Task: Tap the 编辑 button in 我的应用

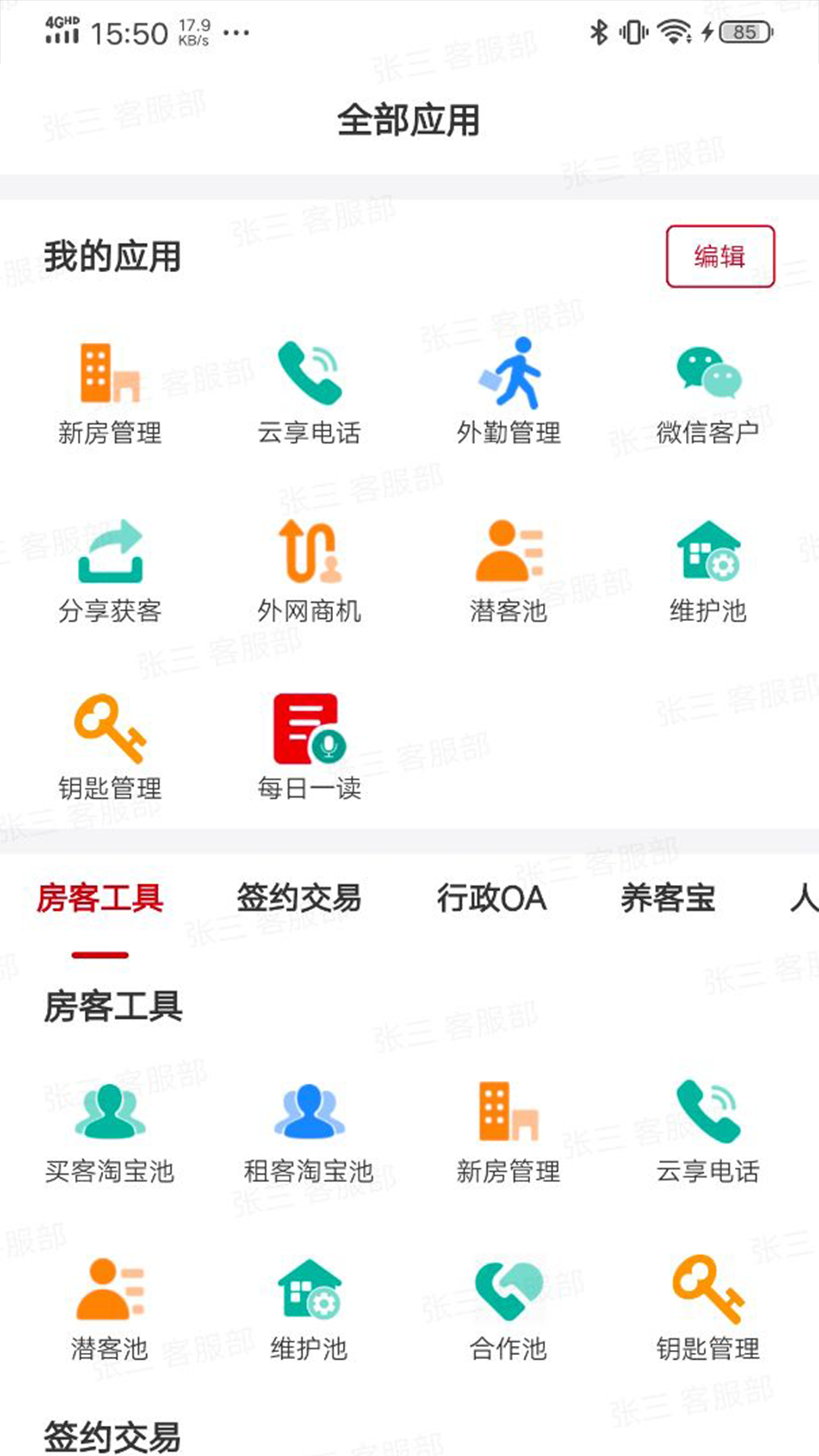Action: 720,256
